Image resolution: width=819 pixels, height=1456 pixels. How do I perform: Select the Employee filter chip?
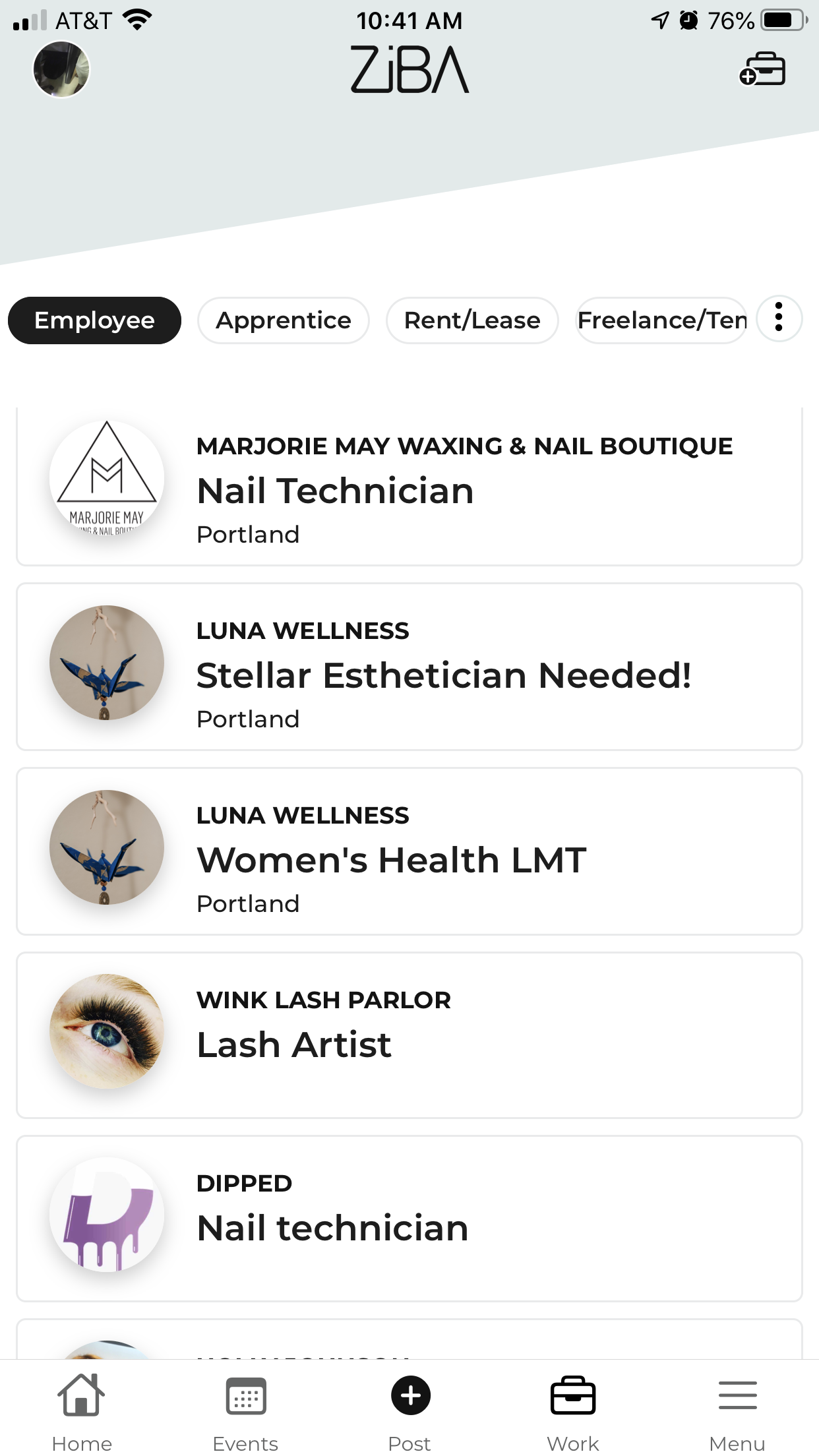tap(94, 320)
